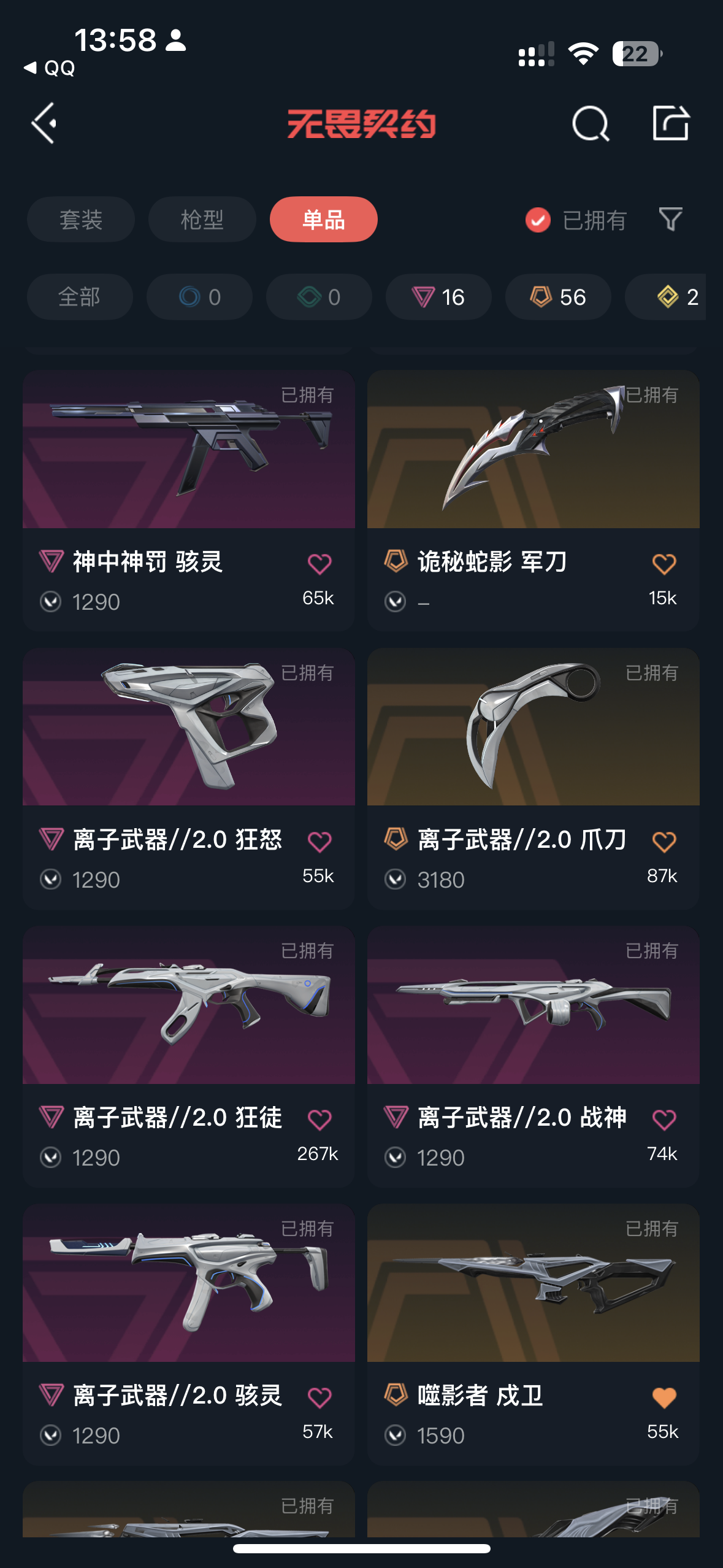Toggle the 已拥有 checkbox
Image resolution: width=723 pixels, height=1568 pixels.
tap(538, 220)
